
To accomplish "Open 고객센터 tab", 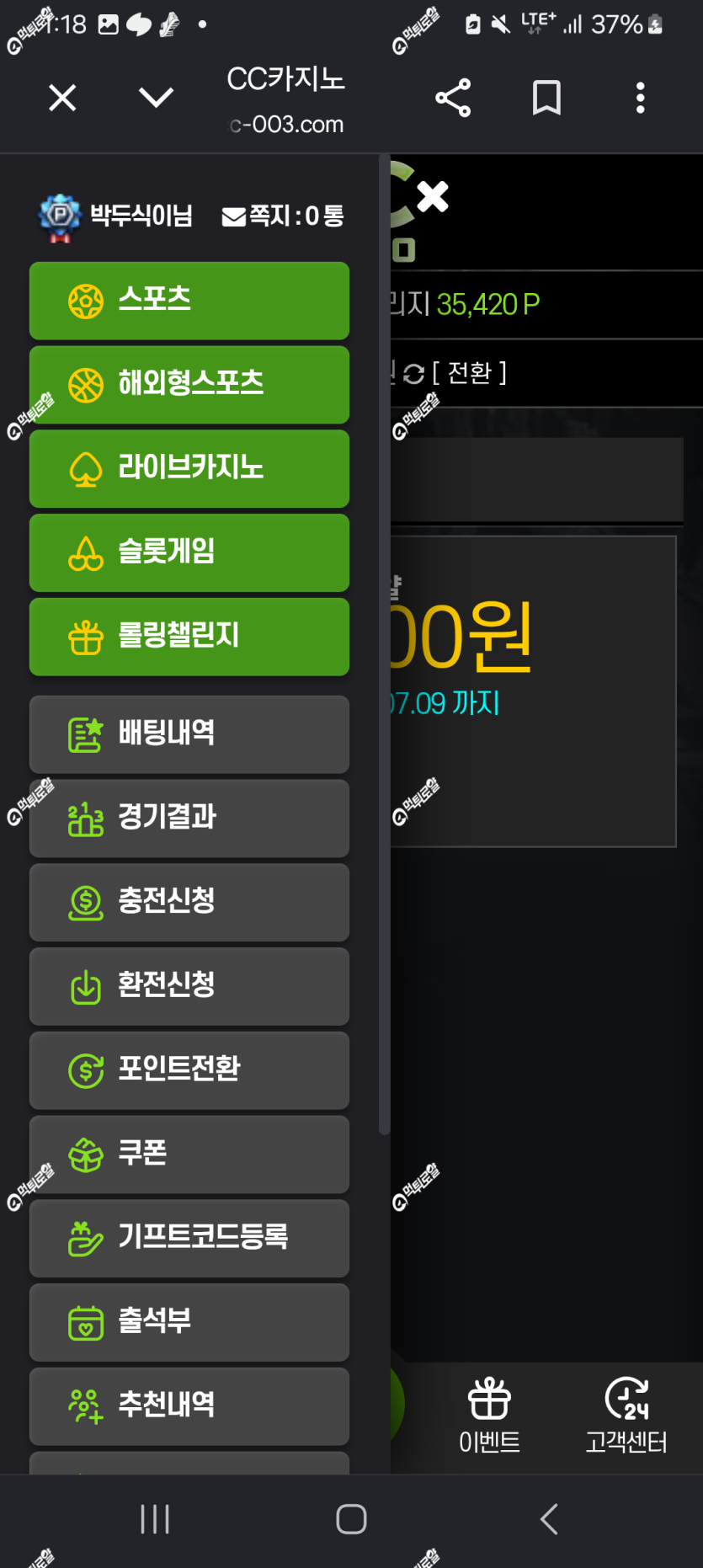I will tap(626, 1416).
